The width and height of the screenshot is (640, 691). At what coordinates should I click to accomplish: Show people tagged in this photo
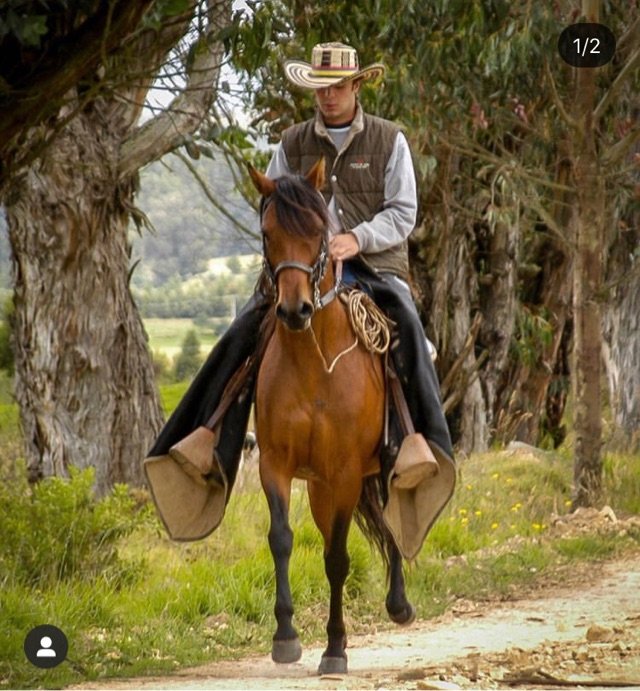(x=46, y=646)
